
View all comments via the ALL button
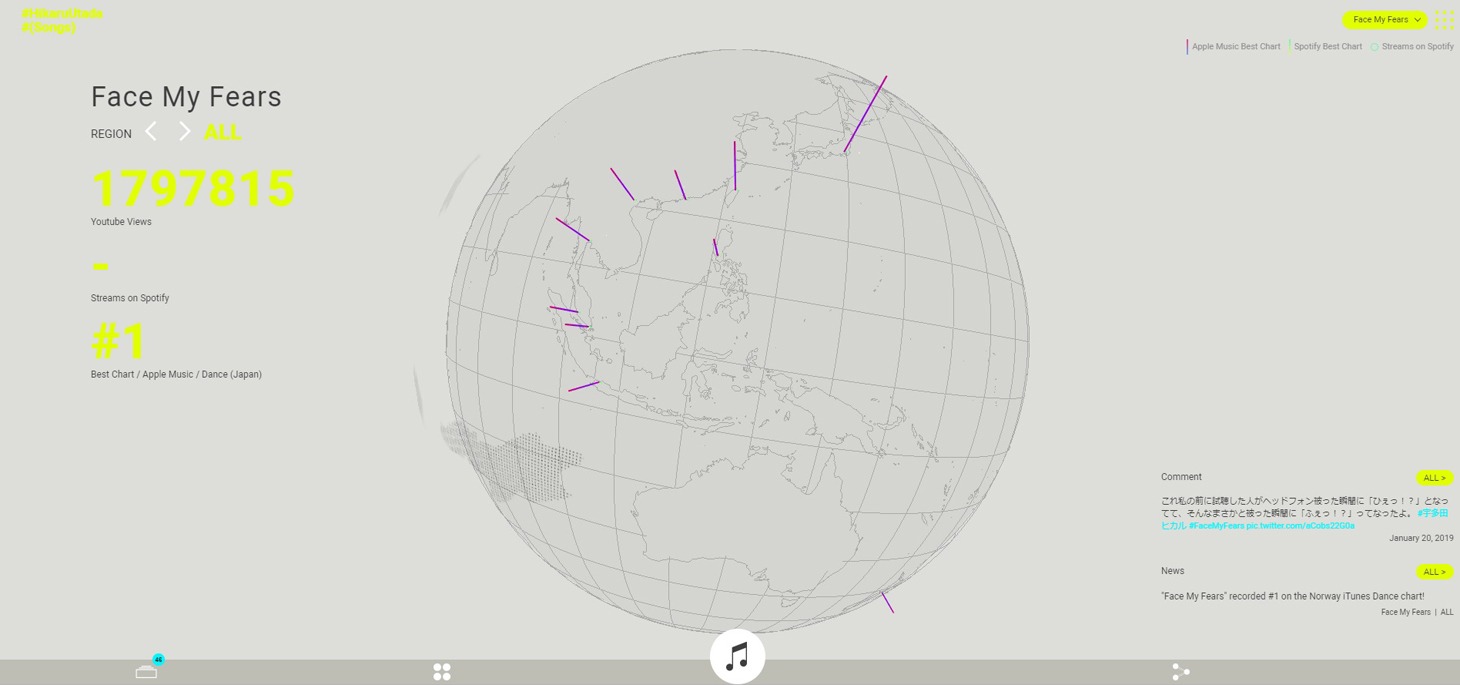1434,478
